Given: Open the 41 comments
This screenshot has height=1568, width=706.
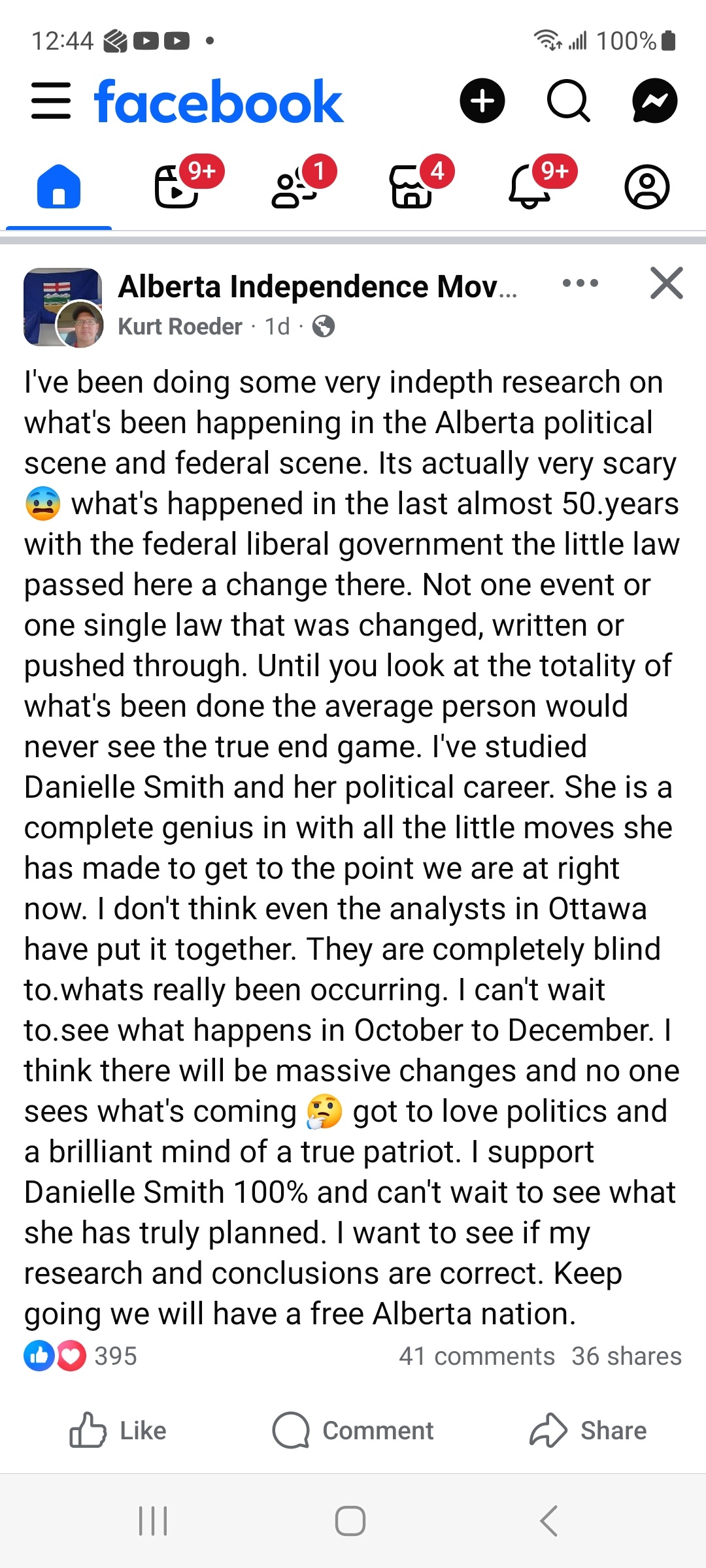Looking at the screenshot, I should 477,1356.
